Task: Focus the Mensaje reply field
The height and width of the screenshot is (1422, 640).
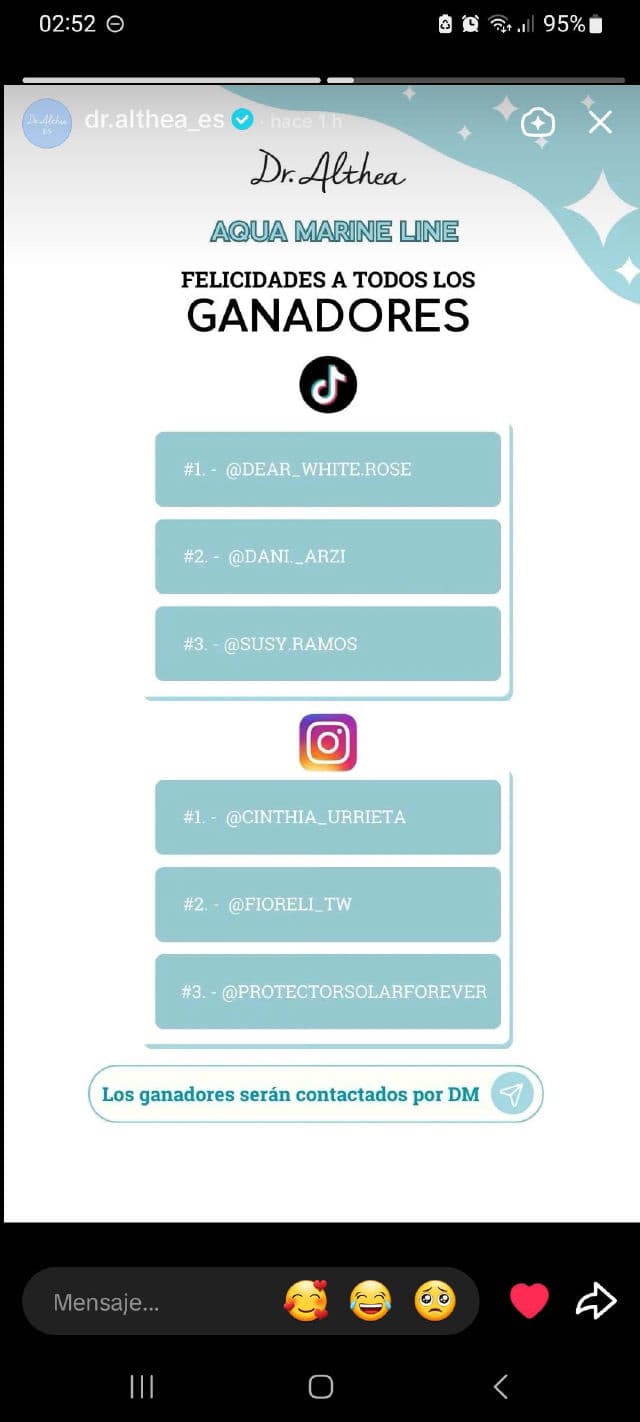Action: [150, 1302]
